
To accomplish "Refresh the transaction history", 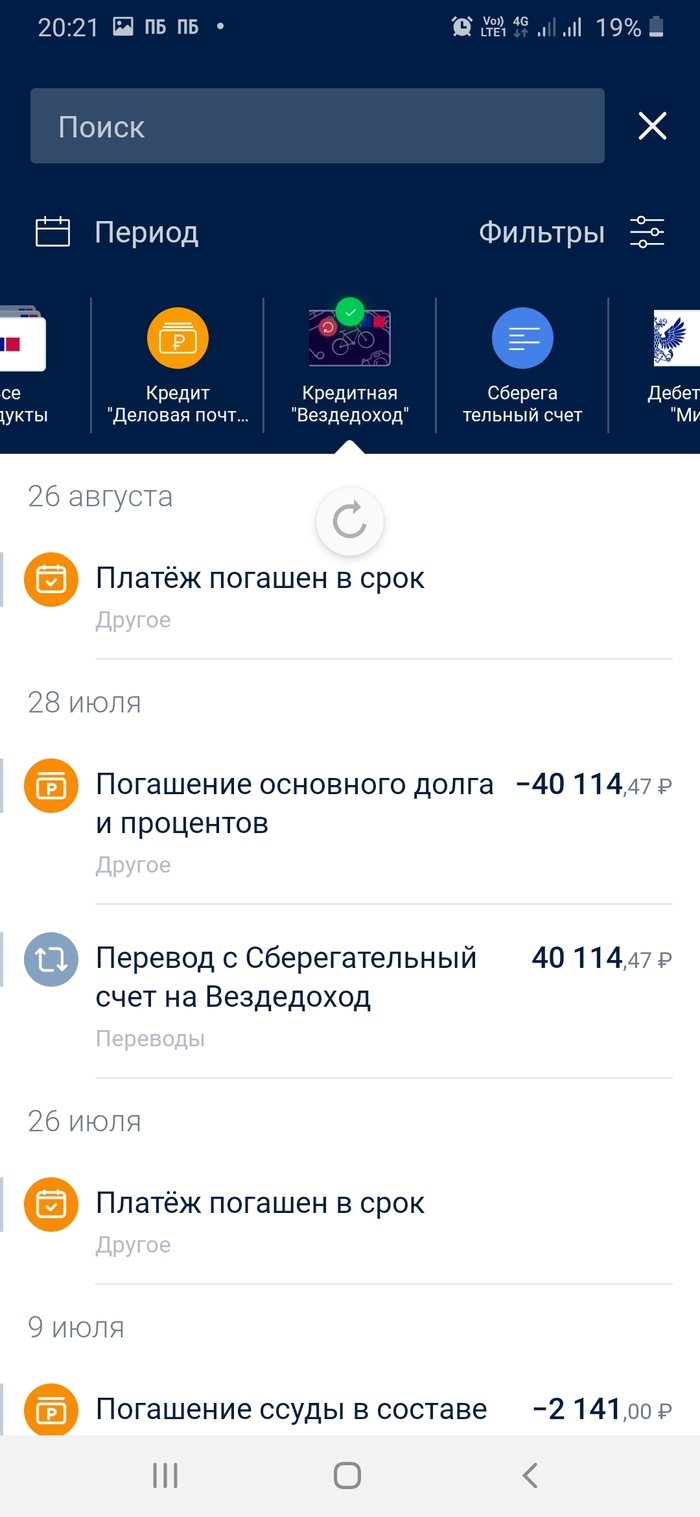I will (349, 520).
